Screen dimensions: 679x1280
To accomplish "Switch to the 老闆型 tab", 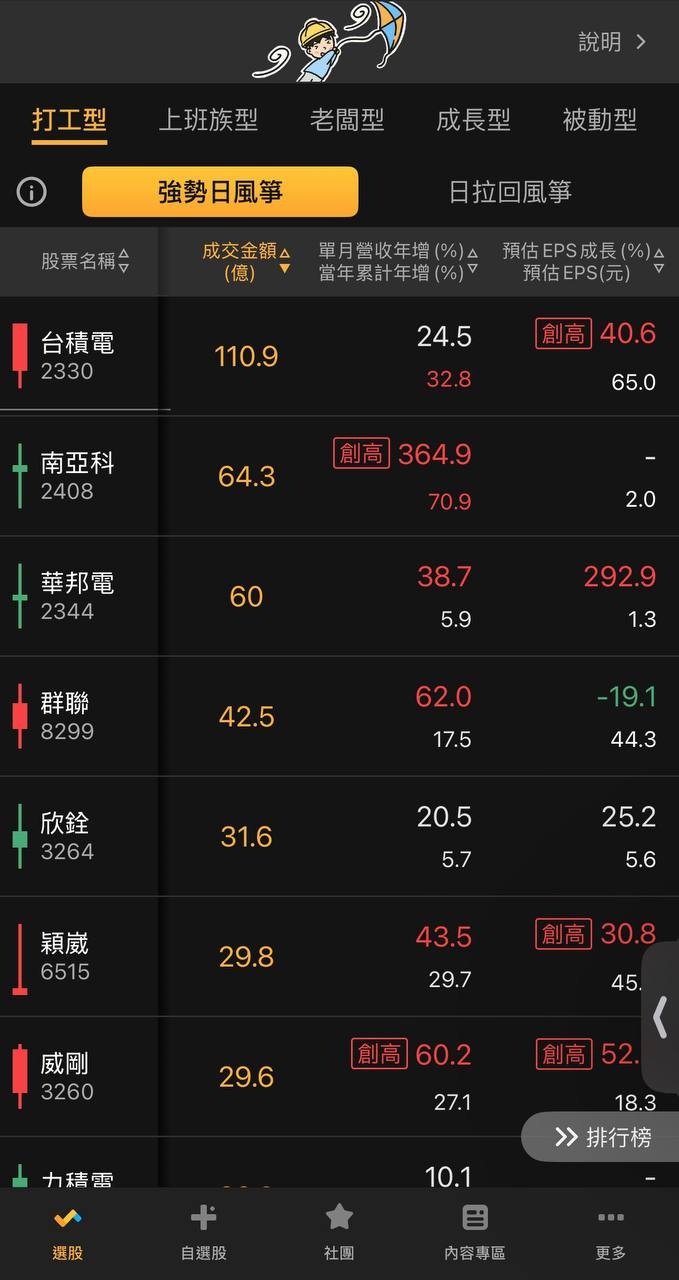I will tap(347, 120).
